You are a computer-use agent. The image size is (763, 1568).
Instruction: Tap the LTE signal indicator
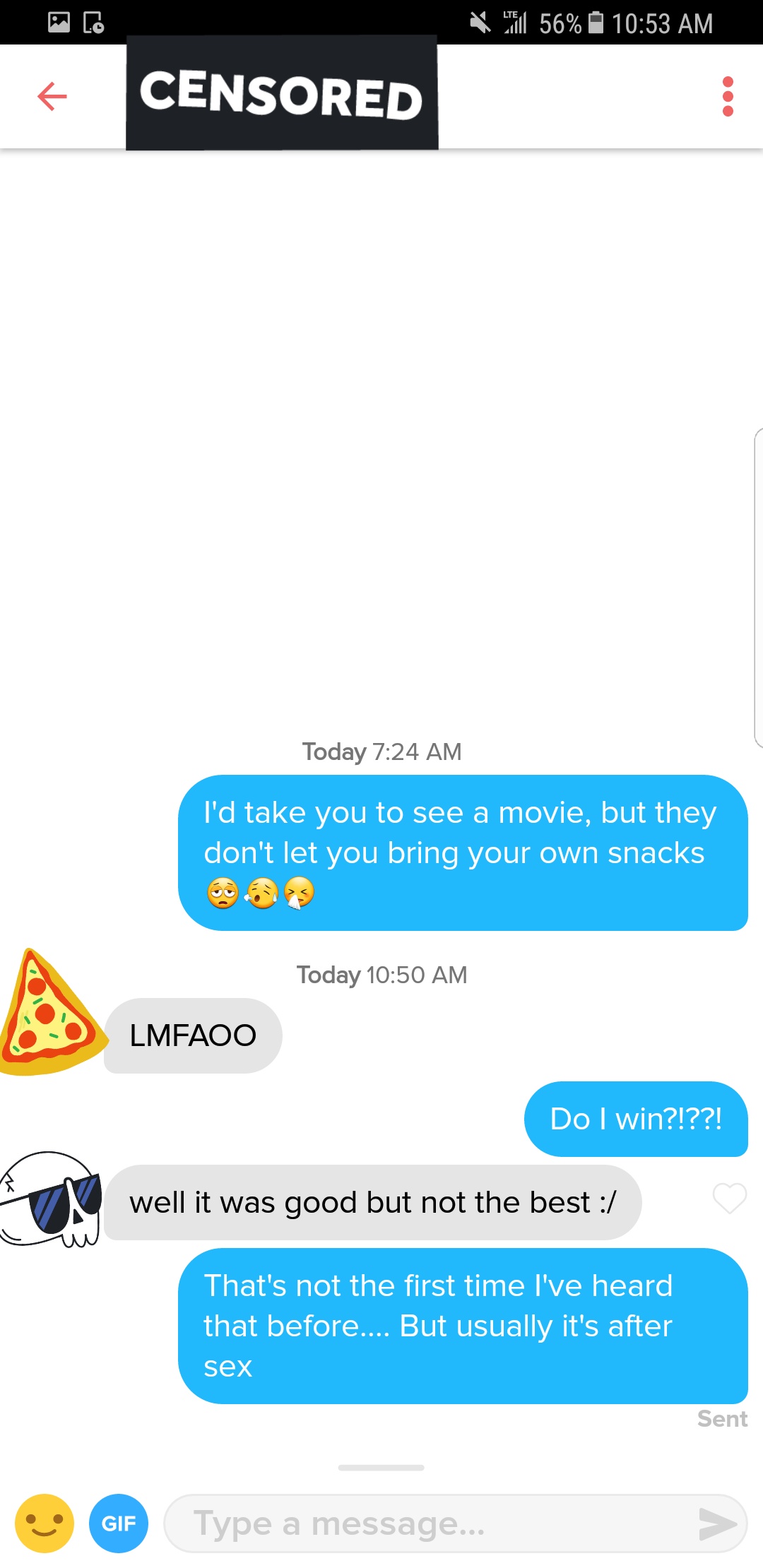pyautogui.click(x=515, y=23)
